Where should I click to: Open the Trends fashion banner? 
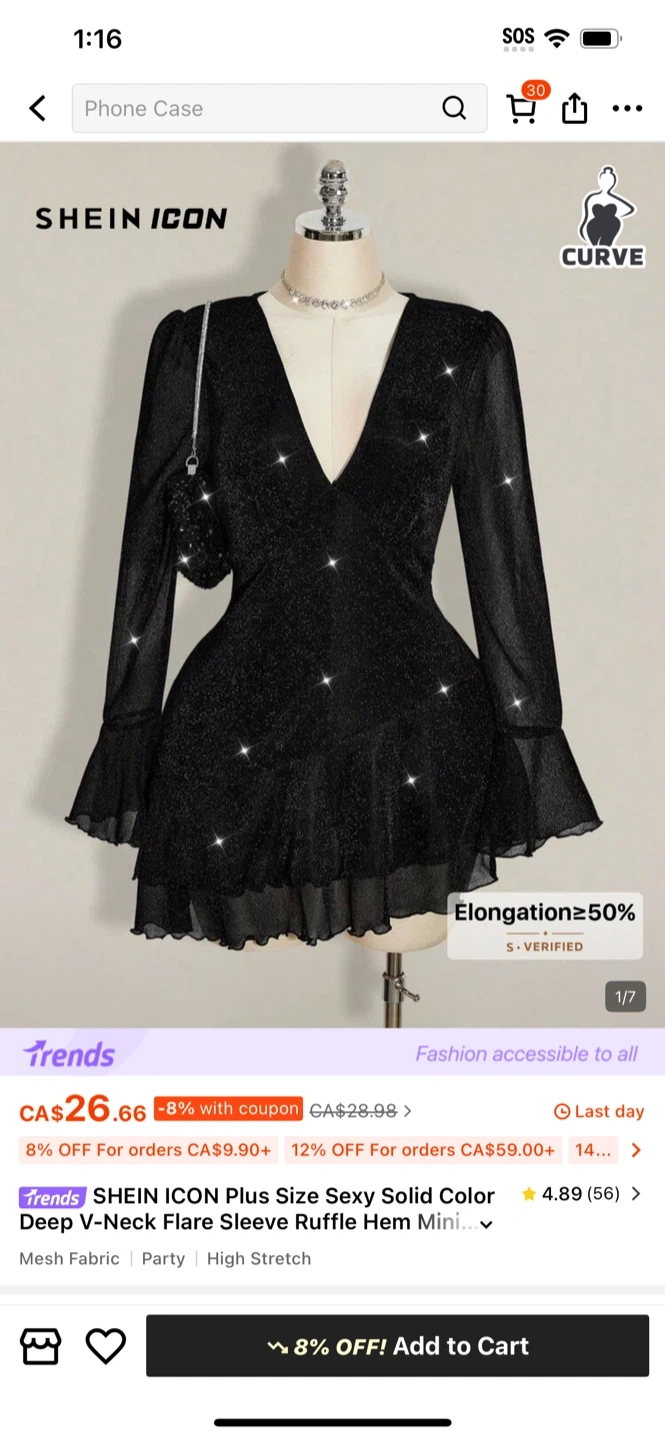[332, 1053]
